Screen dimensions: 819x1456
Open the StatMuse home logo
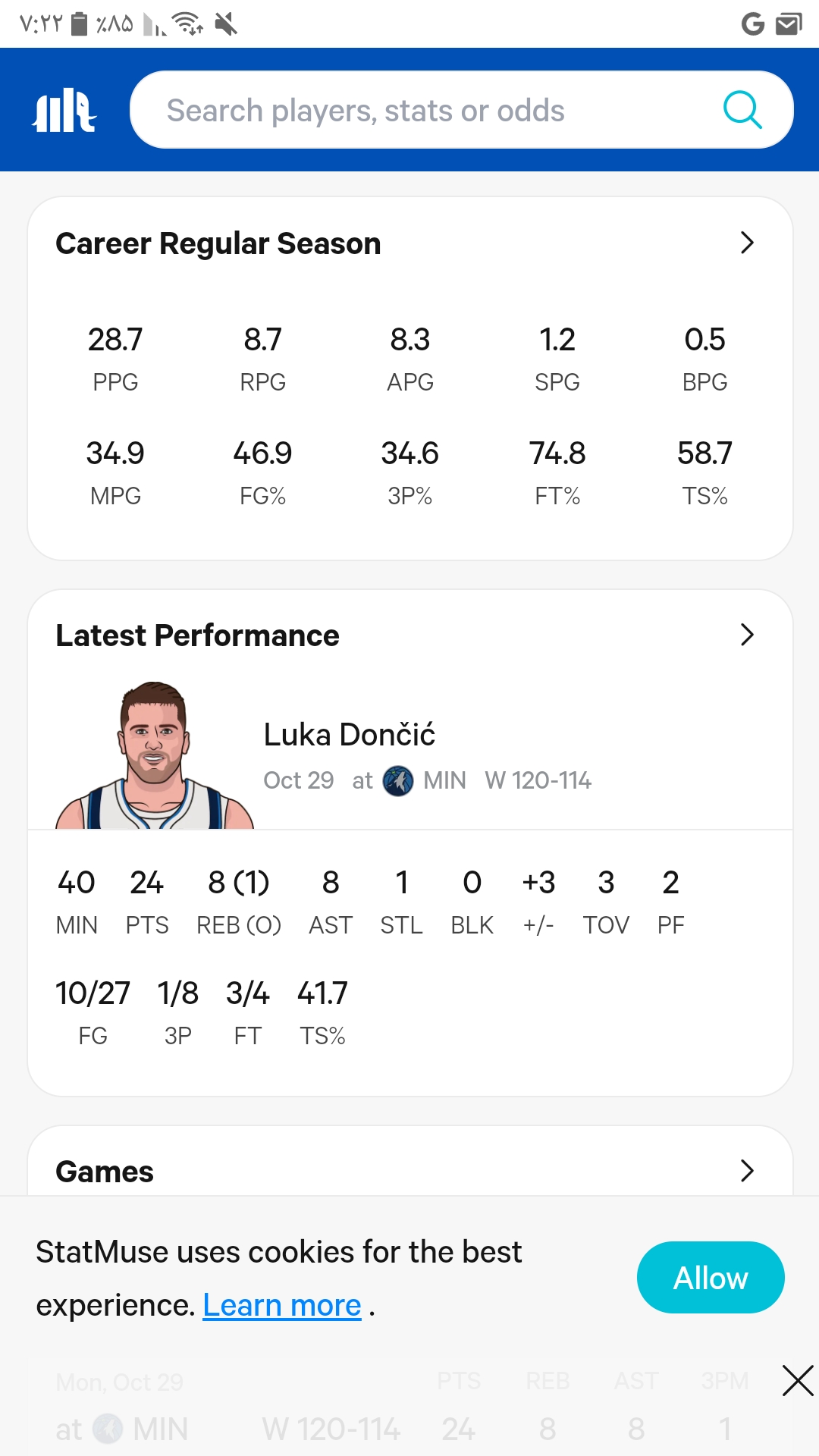tap(64, 111)
